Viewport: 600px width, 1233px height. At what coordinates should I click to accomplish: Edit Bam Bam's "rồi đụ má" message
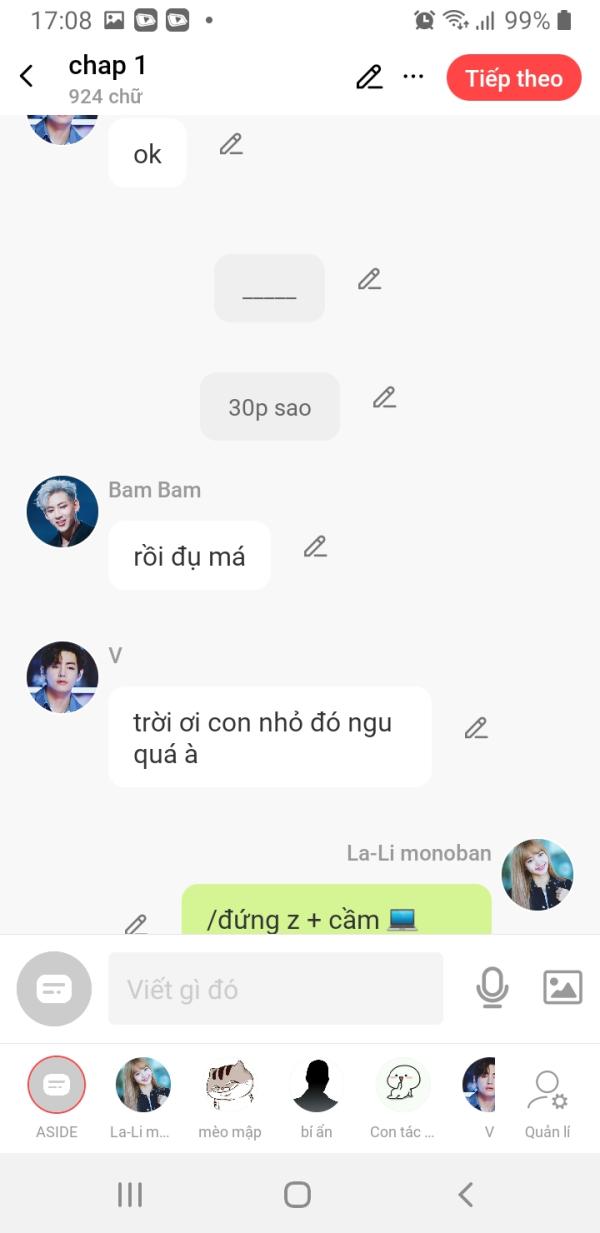(x=315, y=546)
